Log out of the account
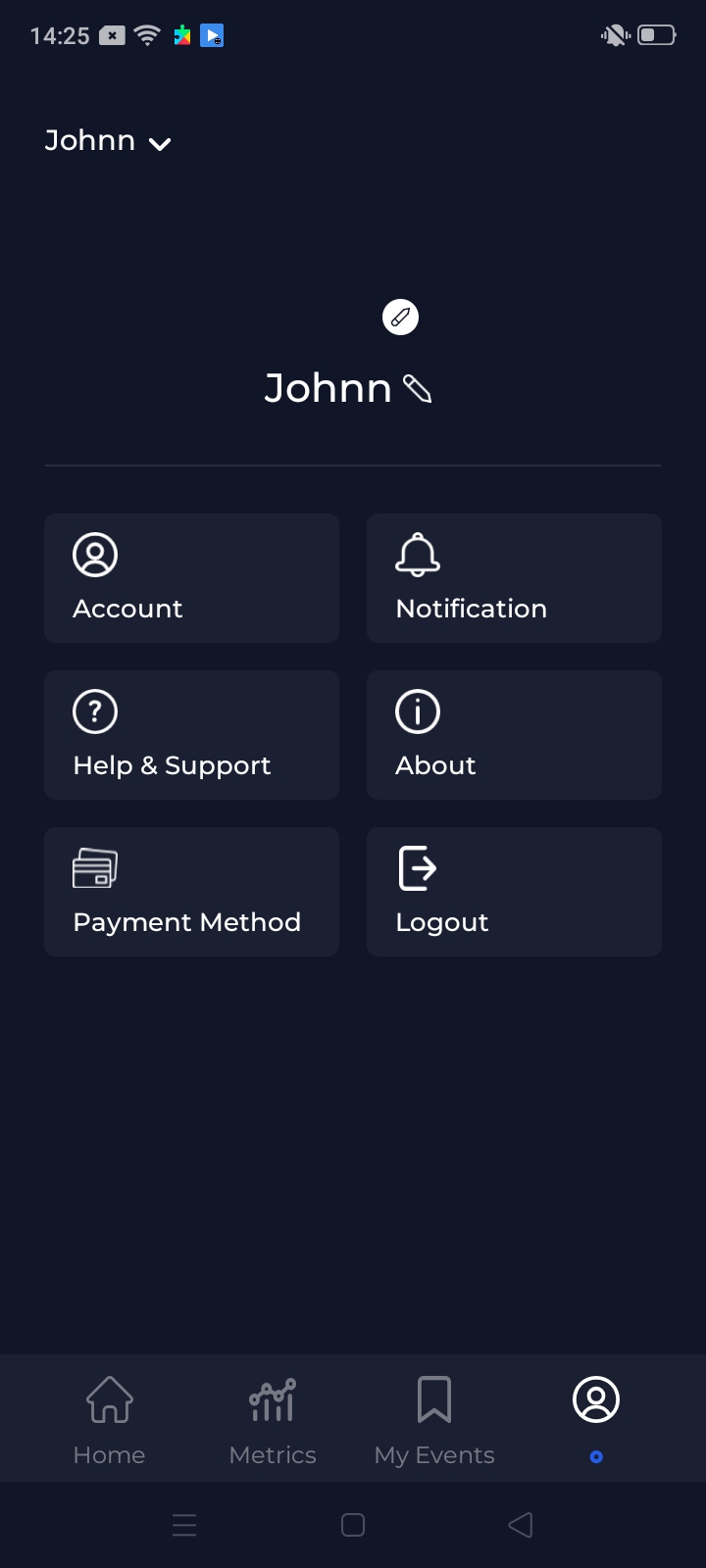 (x=514, y=892)
